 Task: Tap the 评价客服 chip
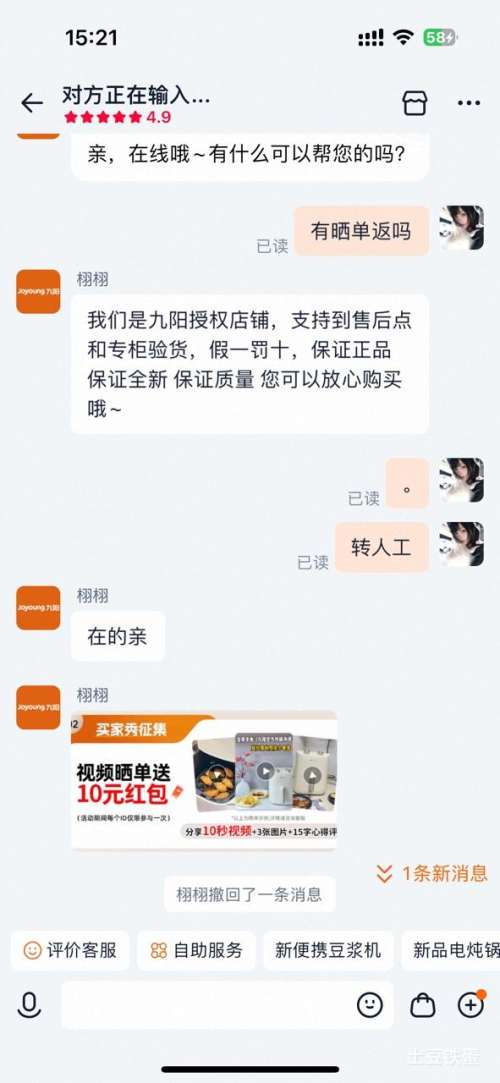[70, 950]
